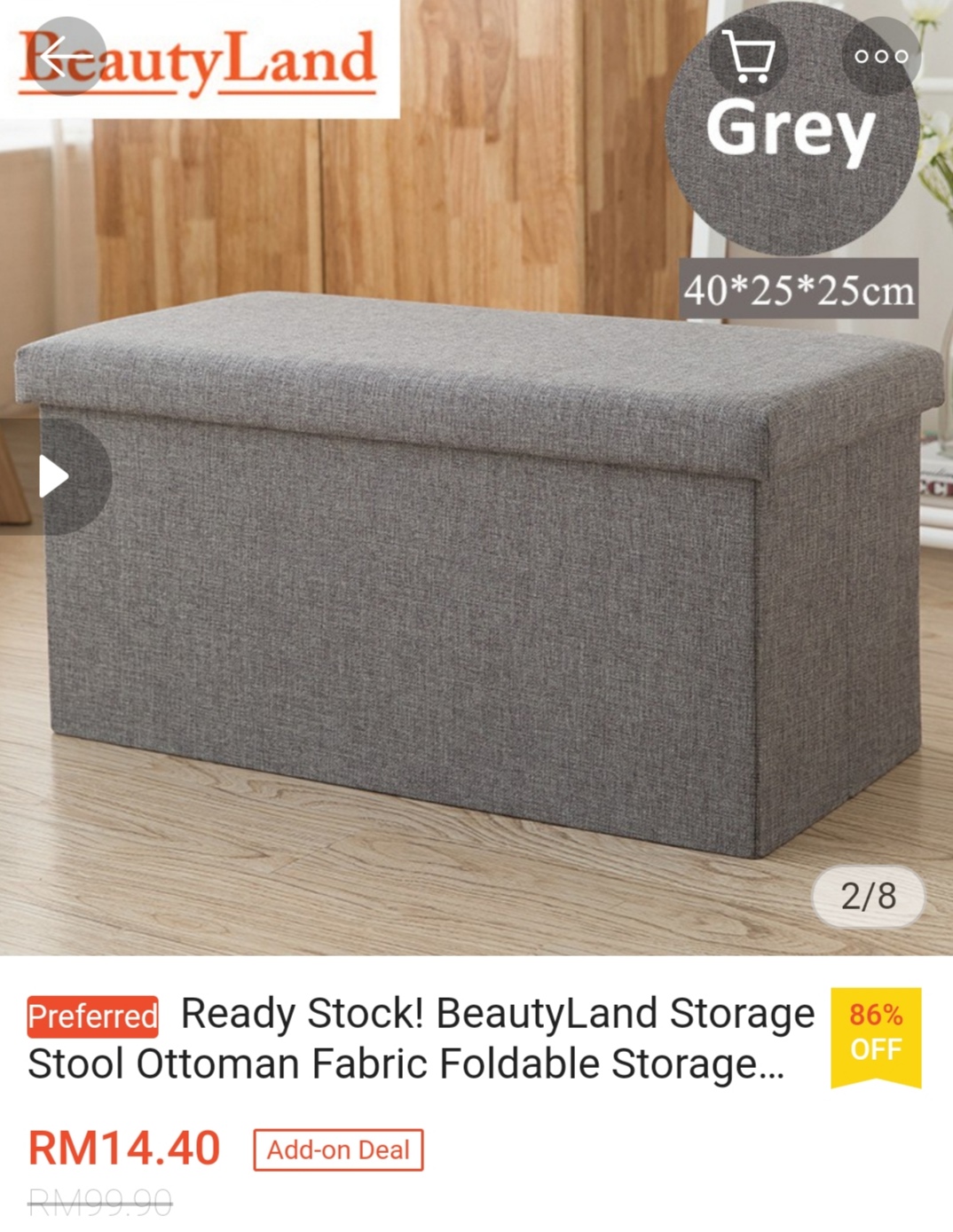
Task: Open the three-dot overflow menu
Action: click(x=880, y=56)
